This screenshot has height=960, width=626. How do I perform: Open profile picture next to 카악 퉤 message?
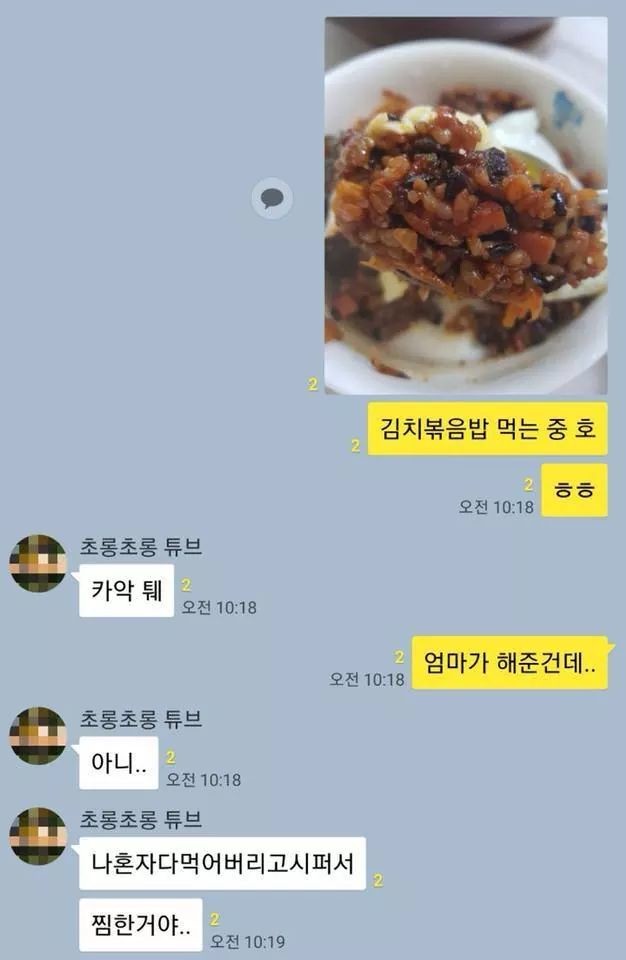coord(38,563)
